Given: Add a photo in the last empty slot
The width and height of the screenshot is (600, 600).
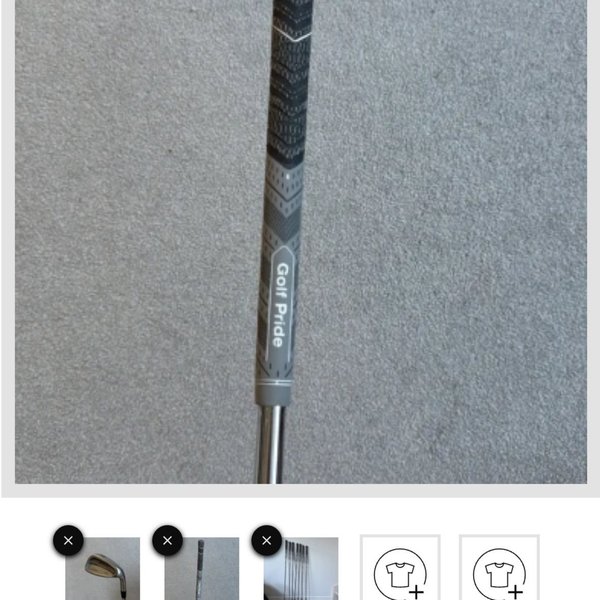Looking at the screenshot, I should [499, 570].
